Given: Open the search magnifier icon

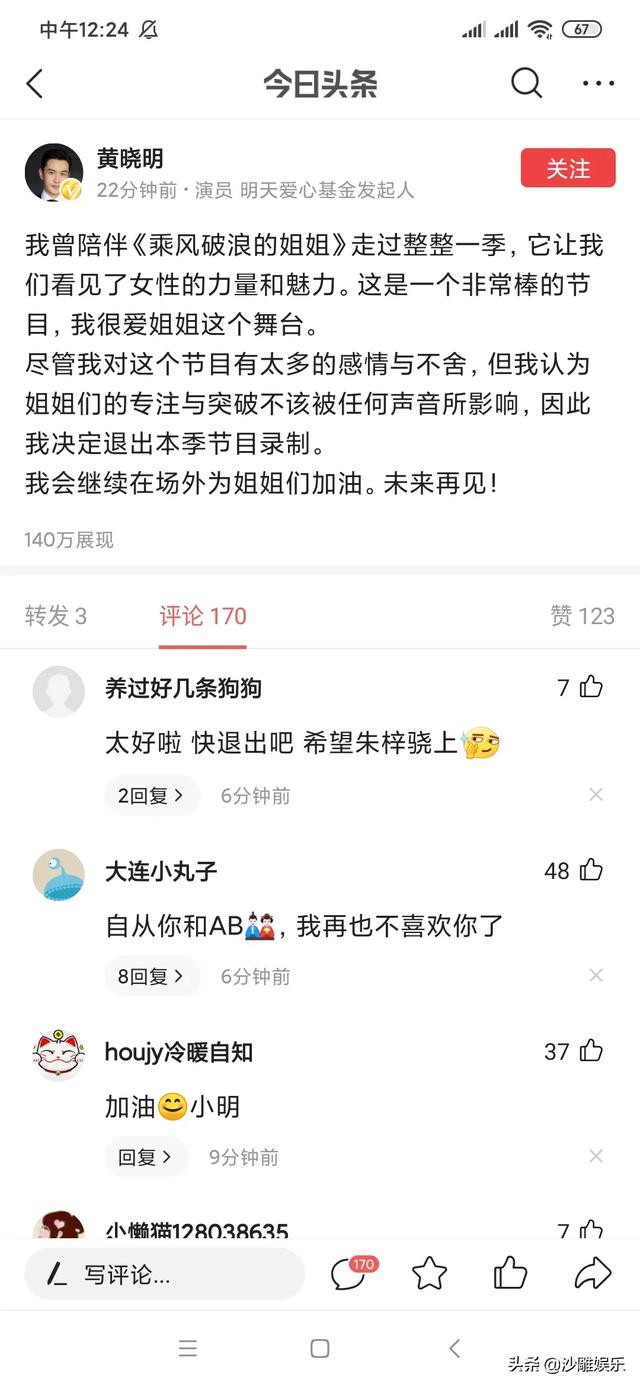Looking at the screenshot, I should (527, 83).
